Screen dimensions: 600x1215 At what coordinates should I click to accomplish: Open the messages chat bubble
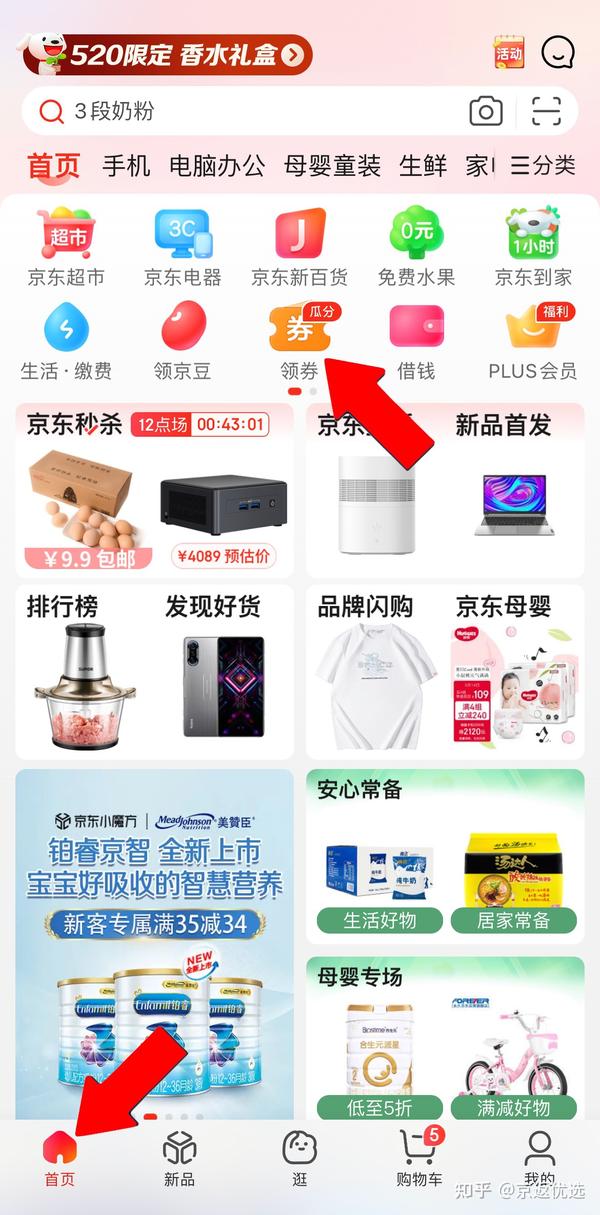coord(559,52)
